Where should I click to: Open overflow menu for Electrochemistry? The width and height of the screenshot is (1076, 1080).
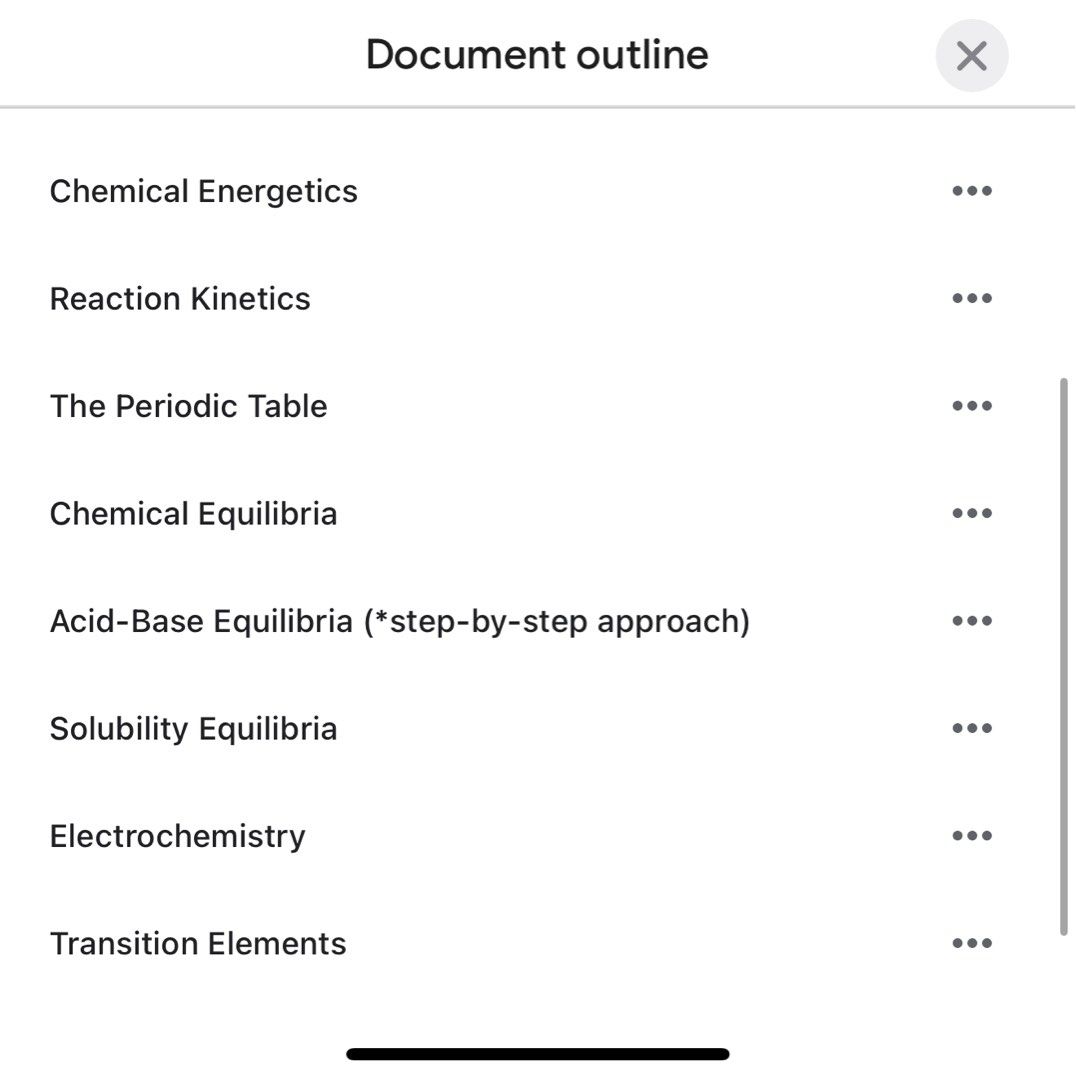pos(971,836)
